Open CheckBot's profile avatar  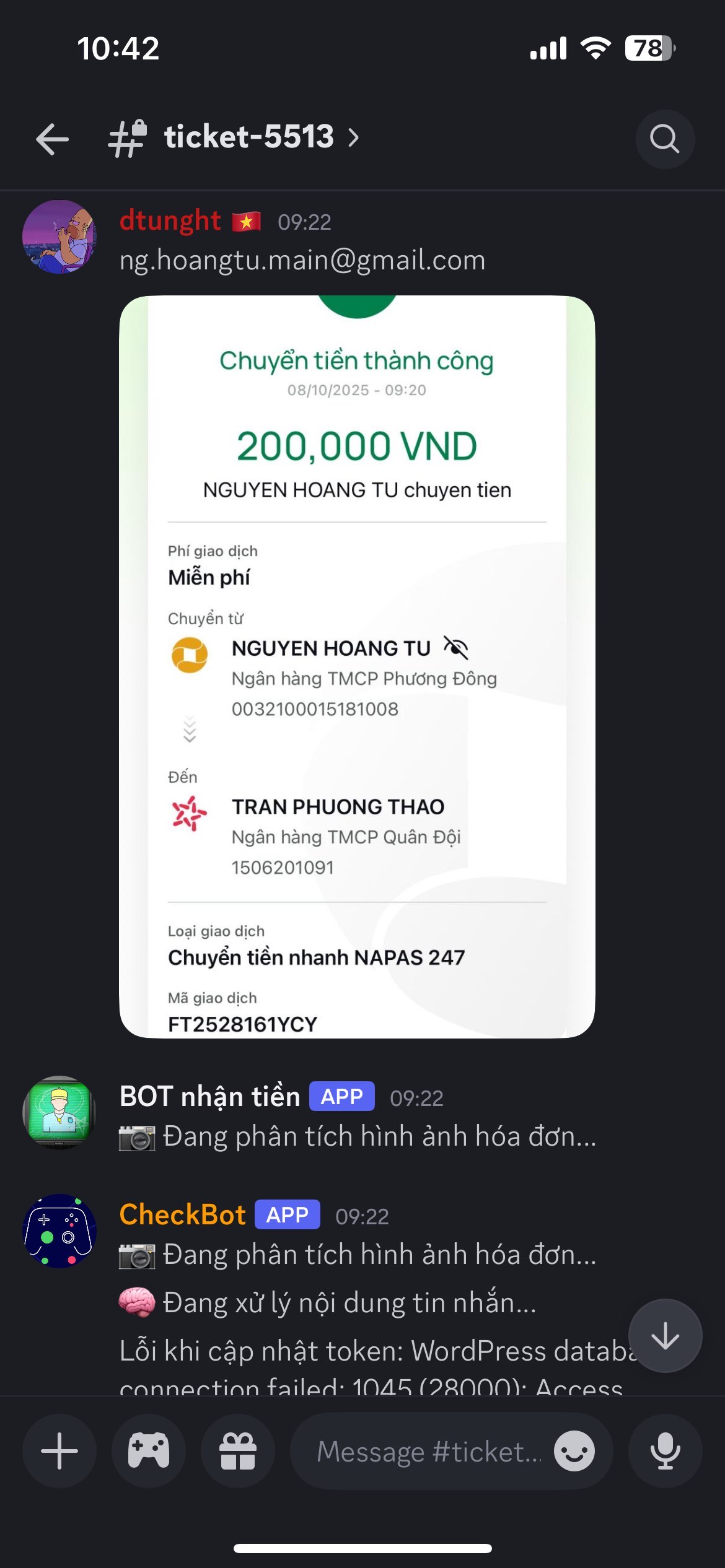59,1230
